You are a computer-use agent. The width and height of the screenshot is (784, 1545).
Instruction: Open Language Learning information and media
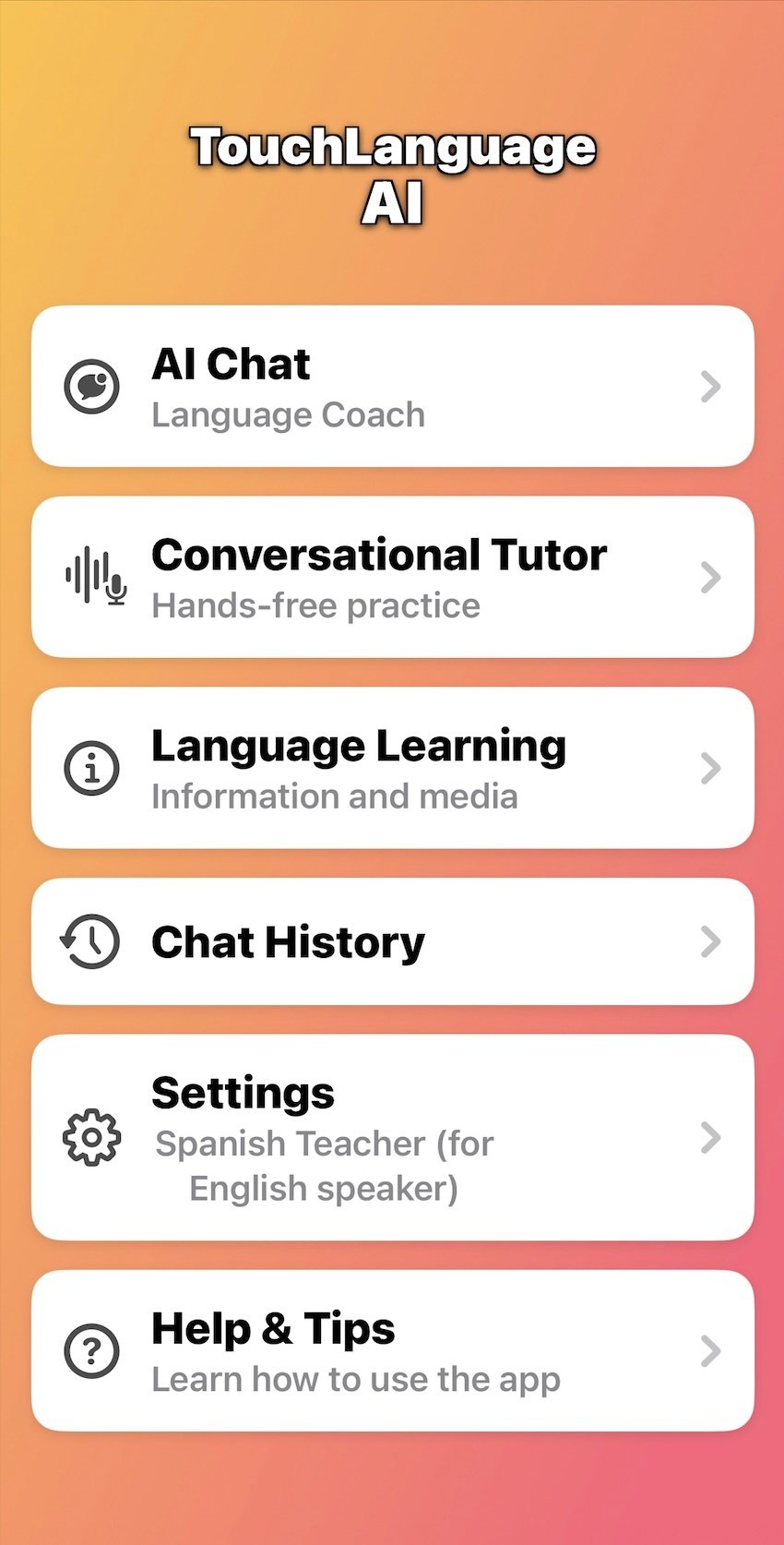coord(392,768)
